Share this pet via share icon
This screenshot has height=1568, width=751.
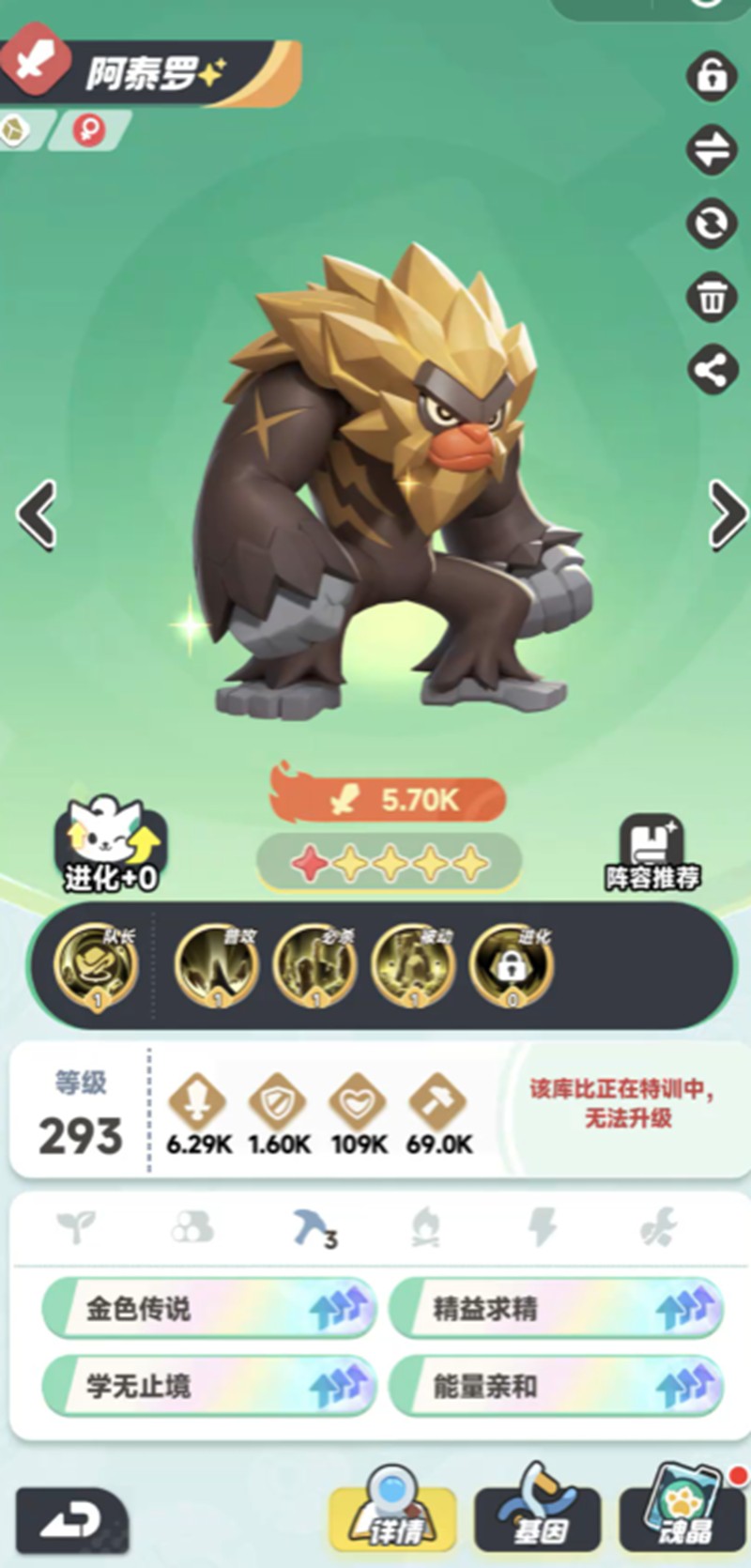click(x=712, y=371)
